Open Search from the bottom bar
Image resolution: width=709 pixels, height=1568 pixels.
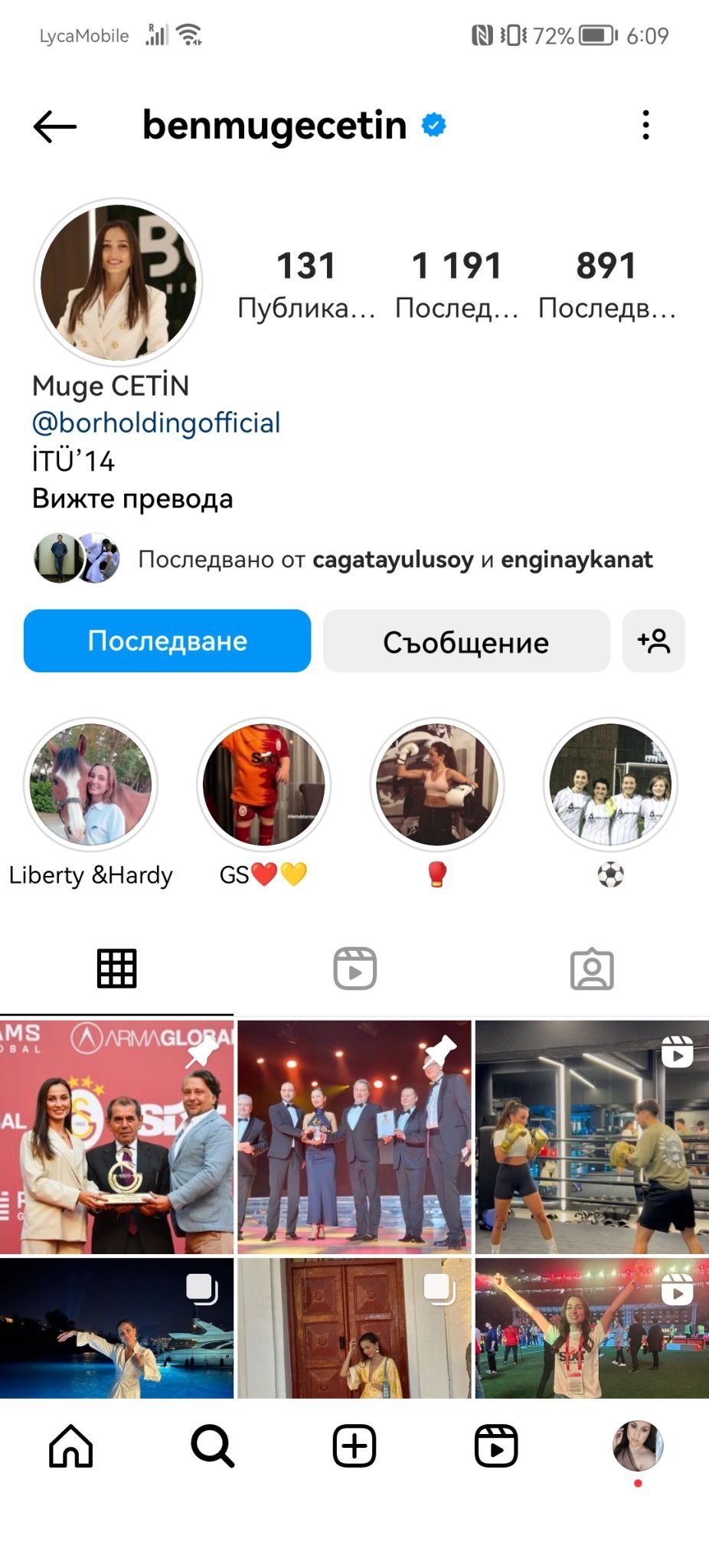[x=212, y=1446]
